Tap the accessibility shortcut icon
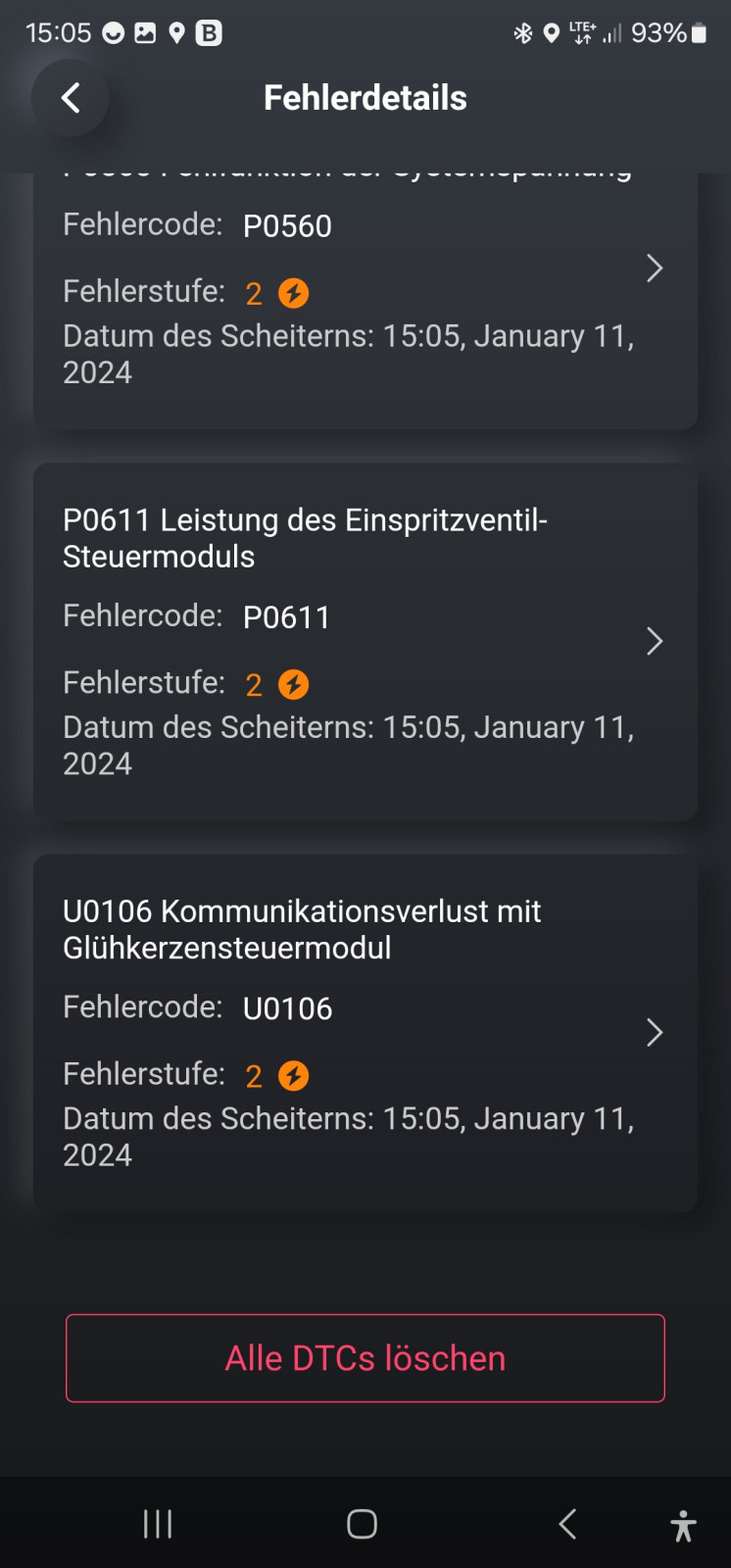Screen dimensions: 731x1568 click(x=682, y=1523)
